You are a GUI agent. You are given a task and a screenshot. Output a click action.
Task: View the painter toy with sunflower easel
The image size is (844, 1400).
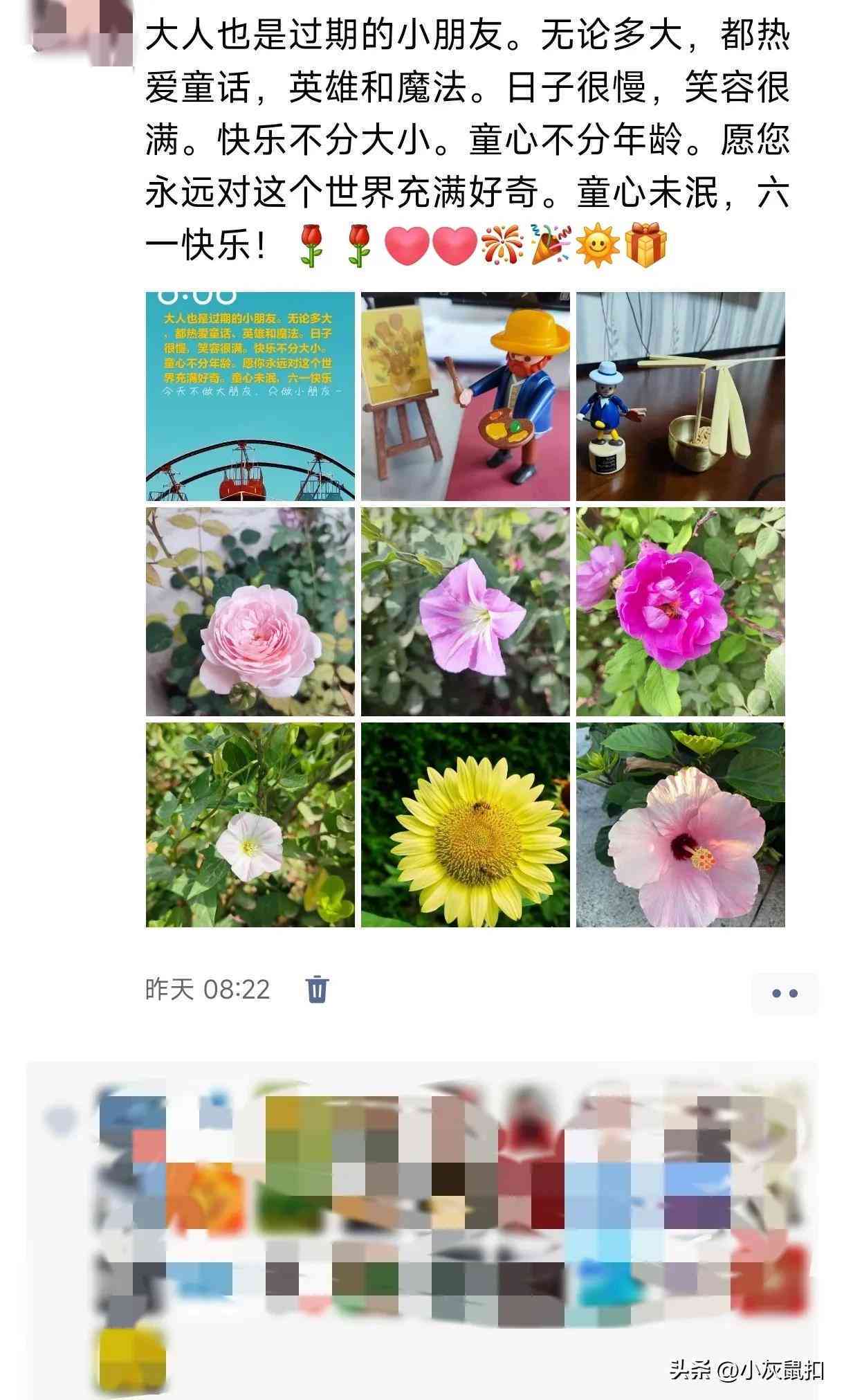[466, 397]
